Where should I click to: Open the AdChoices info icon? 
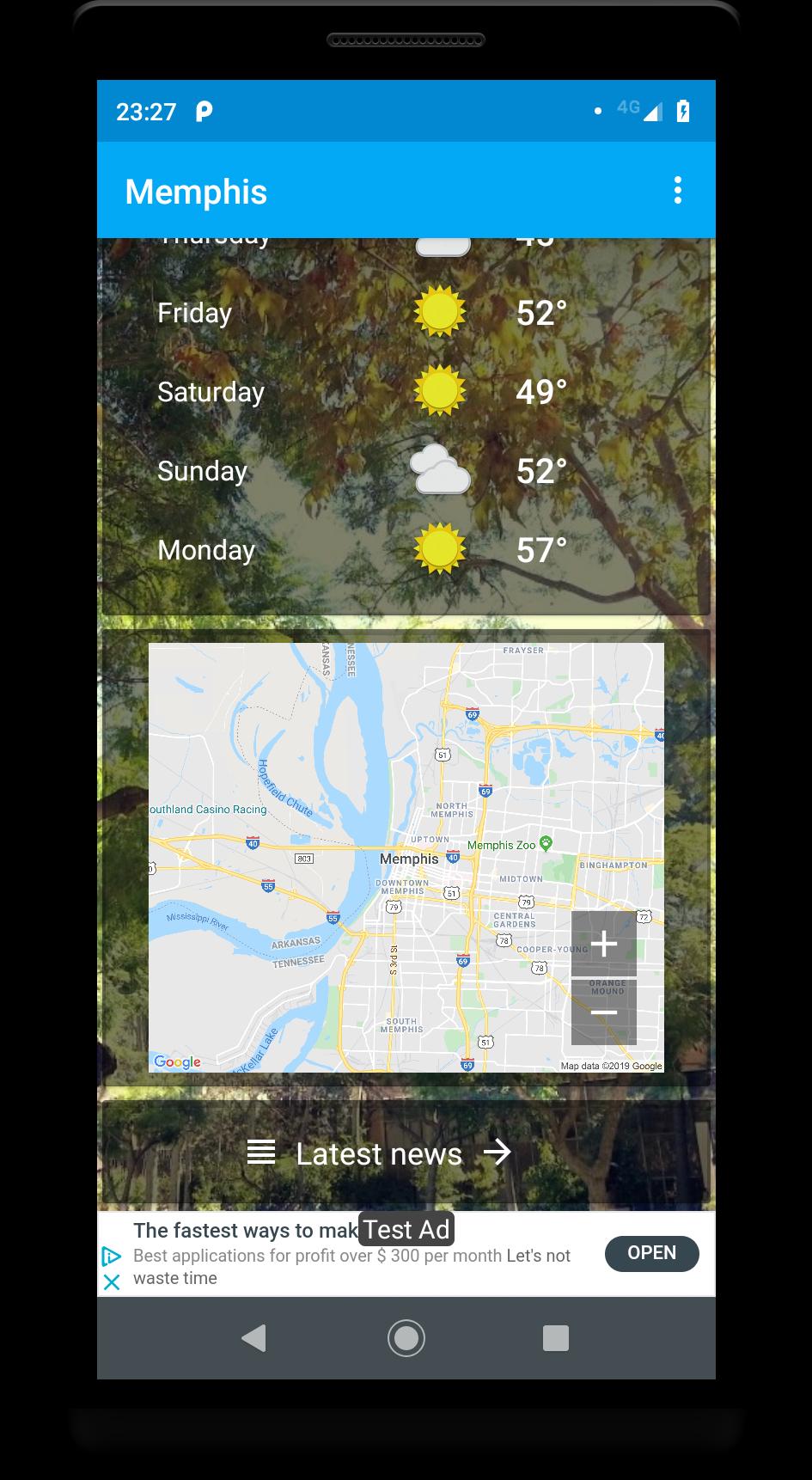click(x=112, y=1256)
